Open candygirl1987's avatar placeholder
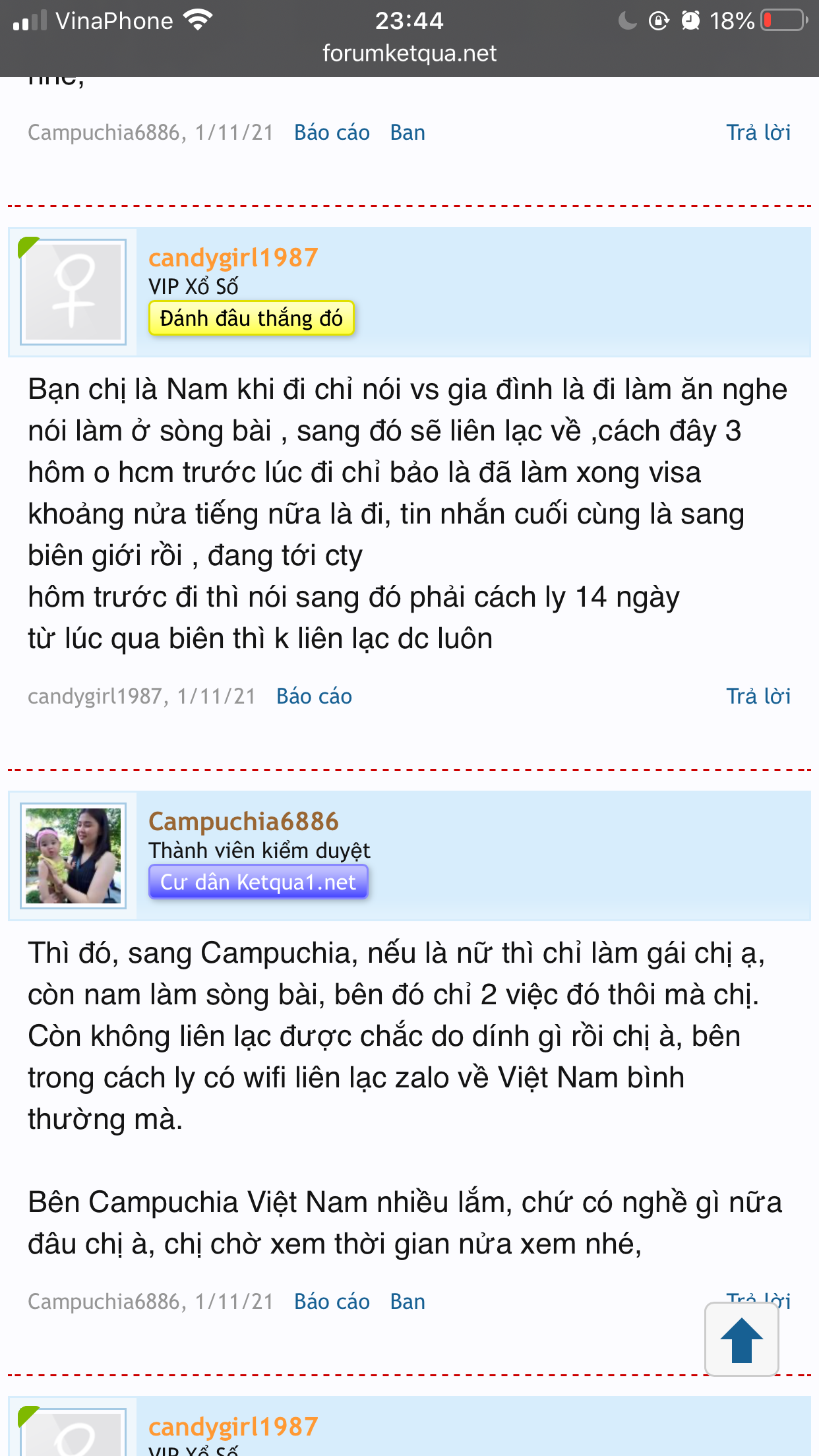819x1456 pixels. pyautogui.click(x=73, y=292)
